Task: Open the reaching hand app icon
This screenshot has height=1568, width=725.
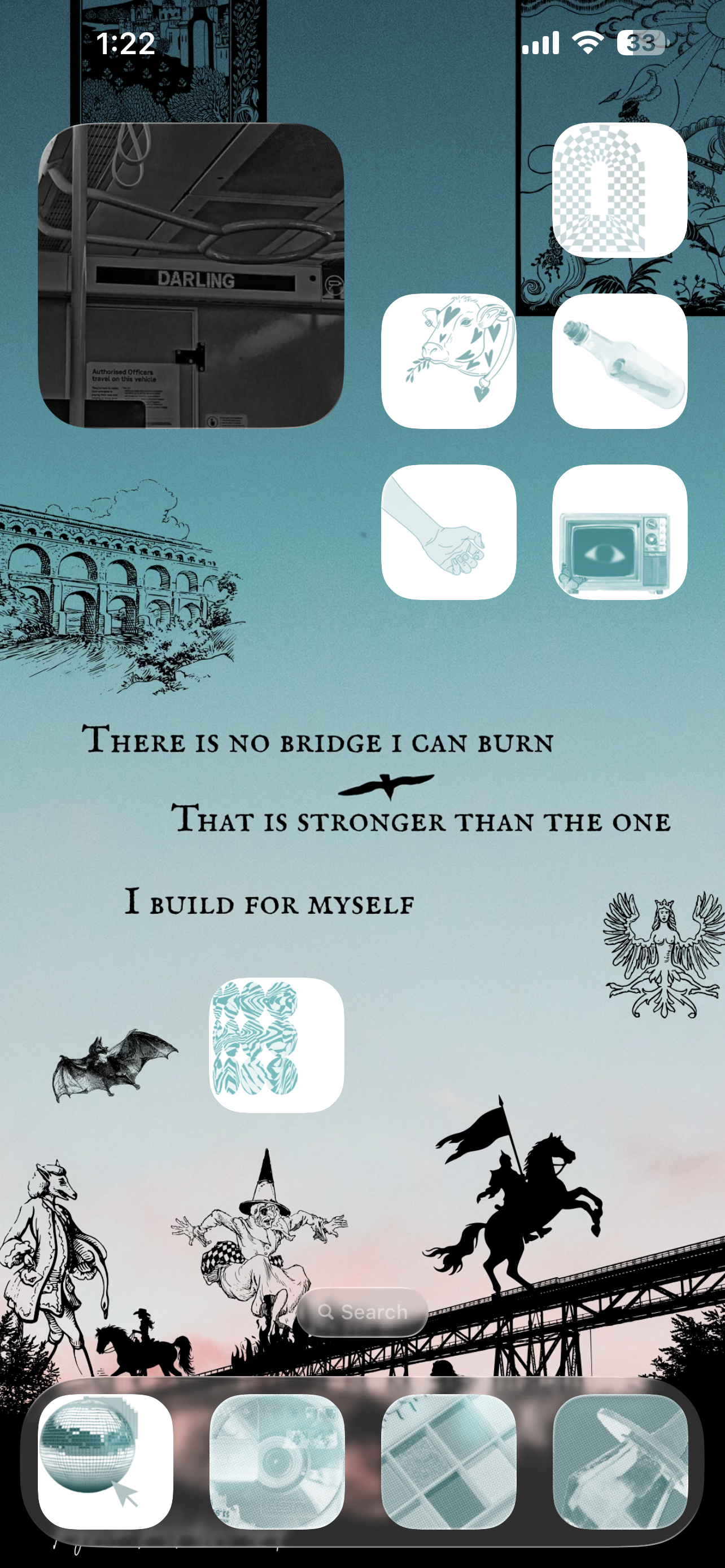Action: [x=449, y=532]
